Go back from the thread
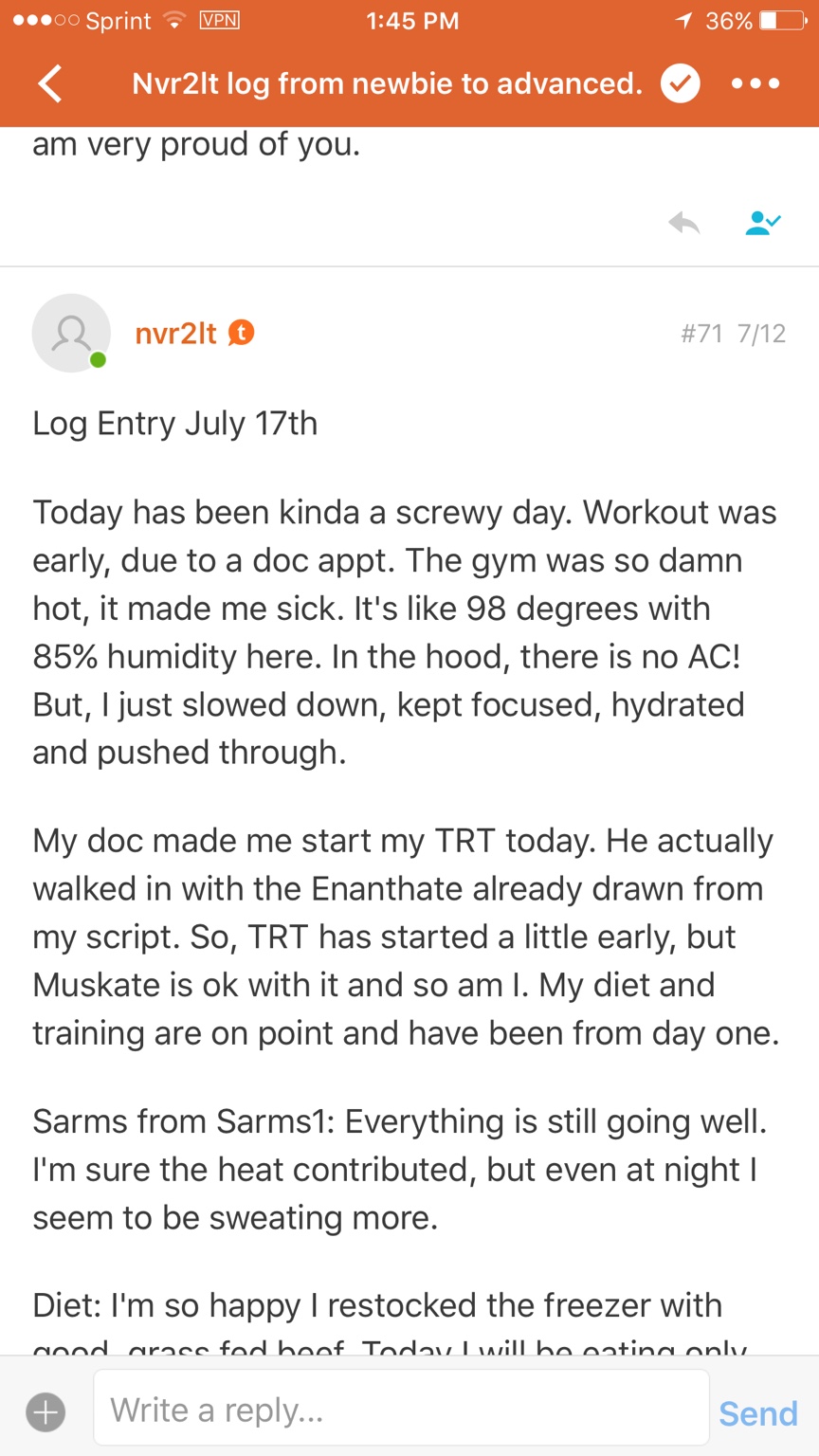The image size is (819, 1456). (x=49, y=83)
